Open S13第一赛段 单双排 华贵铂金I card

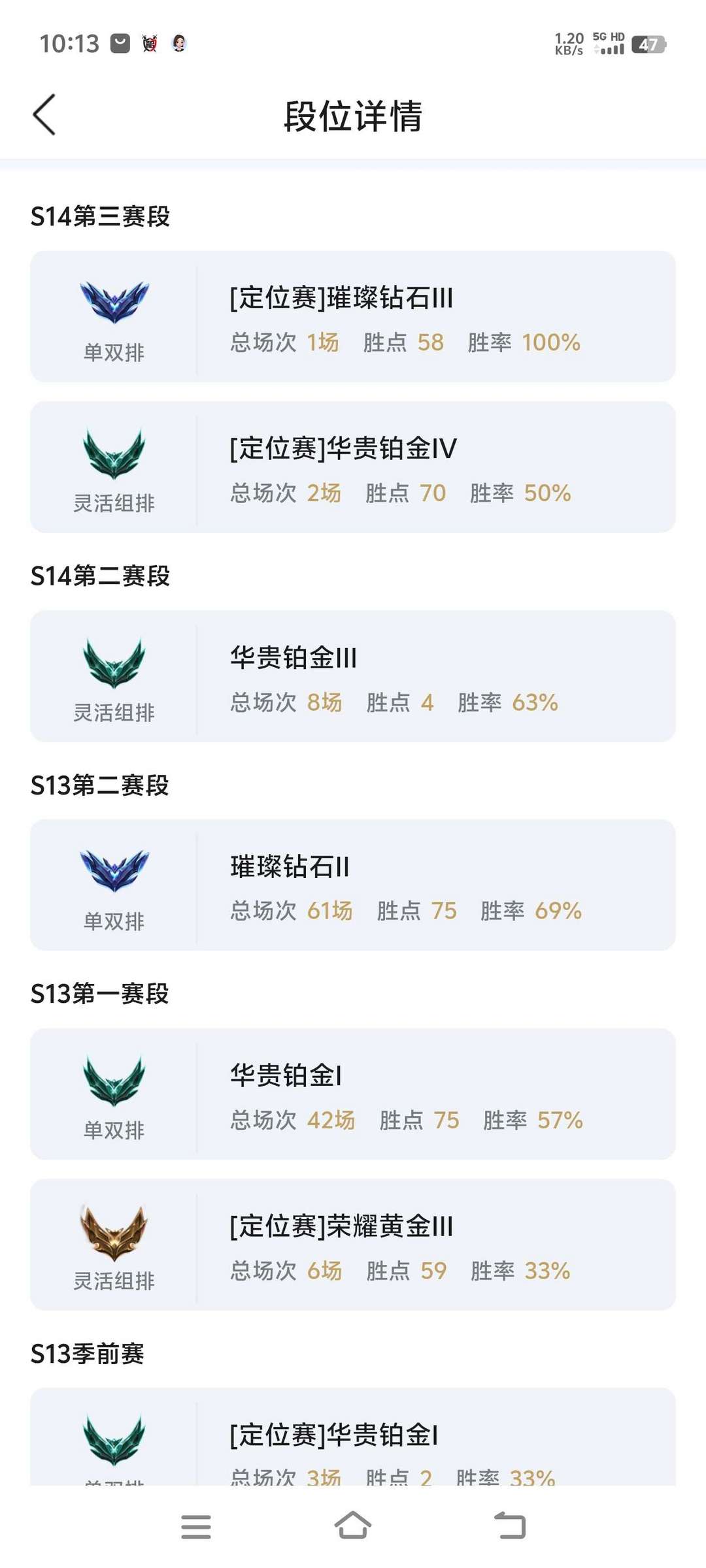(353, 1094)
